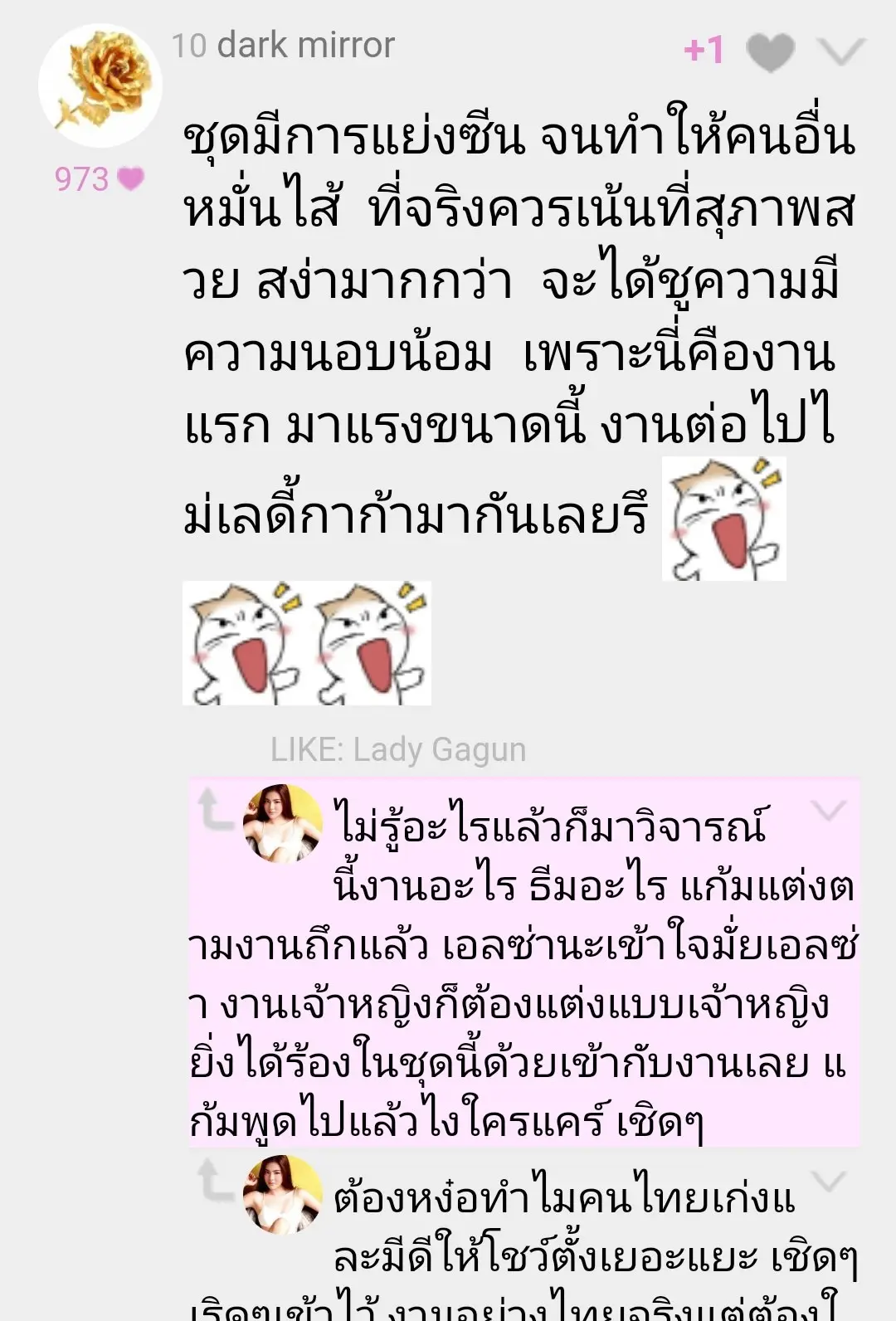
Task: Open replier avatar beside ไม่รู้อะไรแล้วก็มาวิจารณ์
Action: click(x=282, y=824)
